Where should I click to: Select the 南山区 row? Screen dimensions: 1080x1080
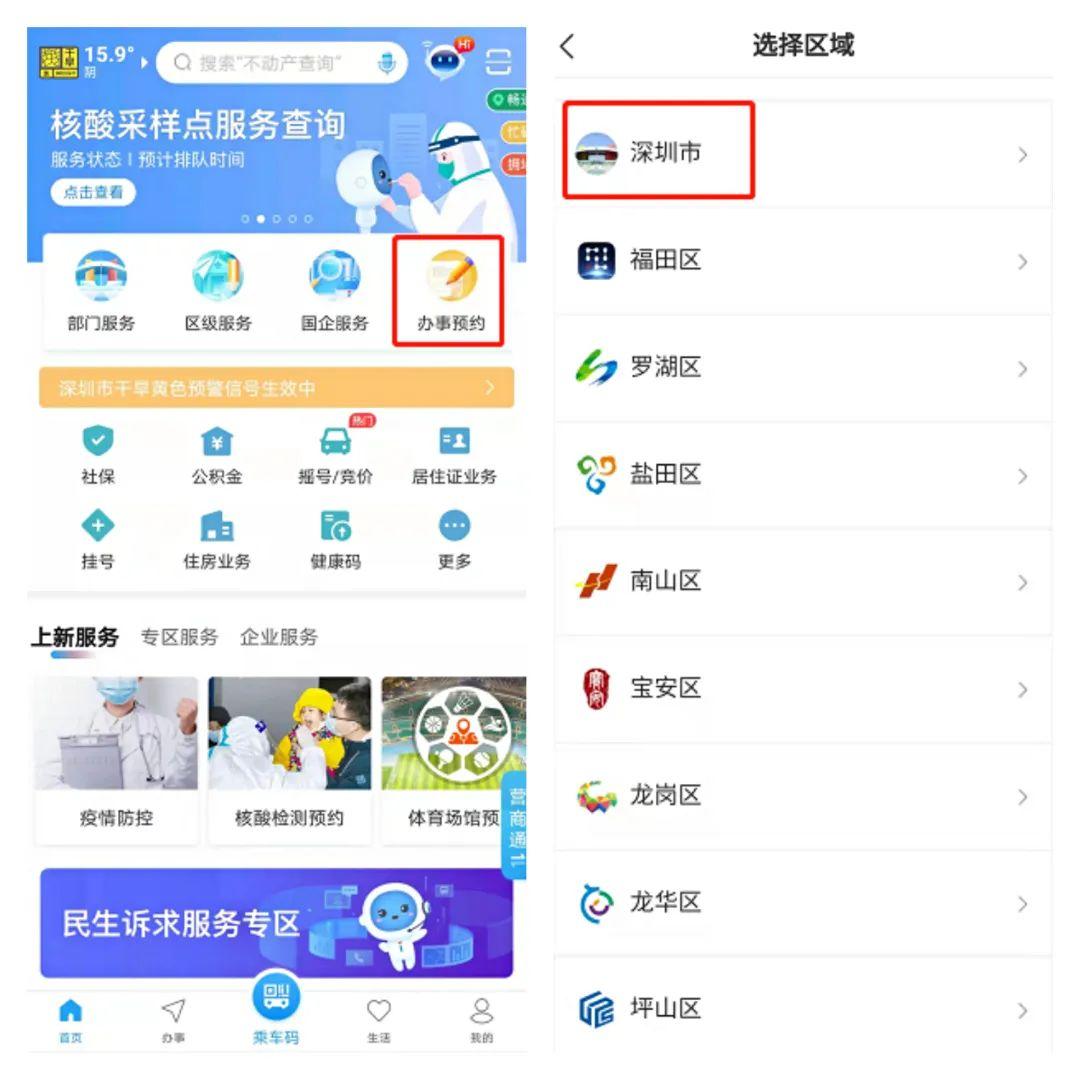[803, 582]
